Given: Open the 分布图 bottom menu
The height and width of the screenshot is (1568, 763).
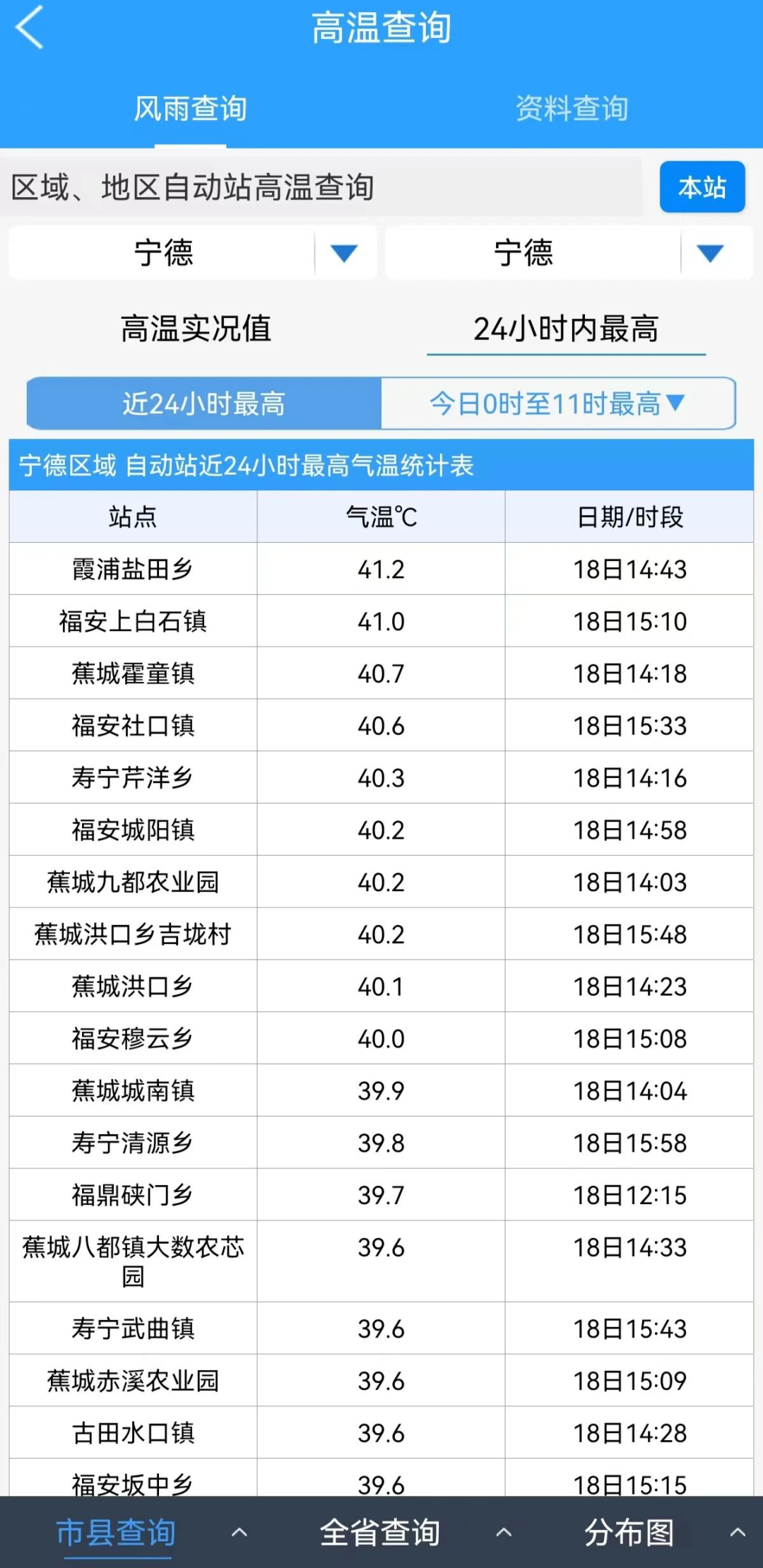Looking at the screenshot, I should [629, 1532].
